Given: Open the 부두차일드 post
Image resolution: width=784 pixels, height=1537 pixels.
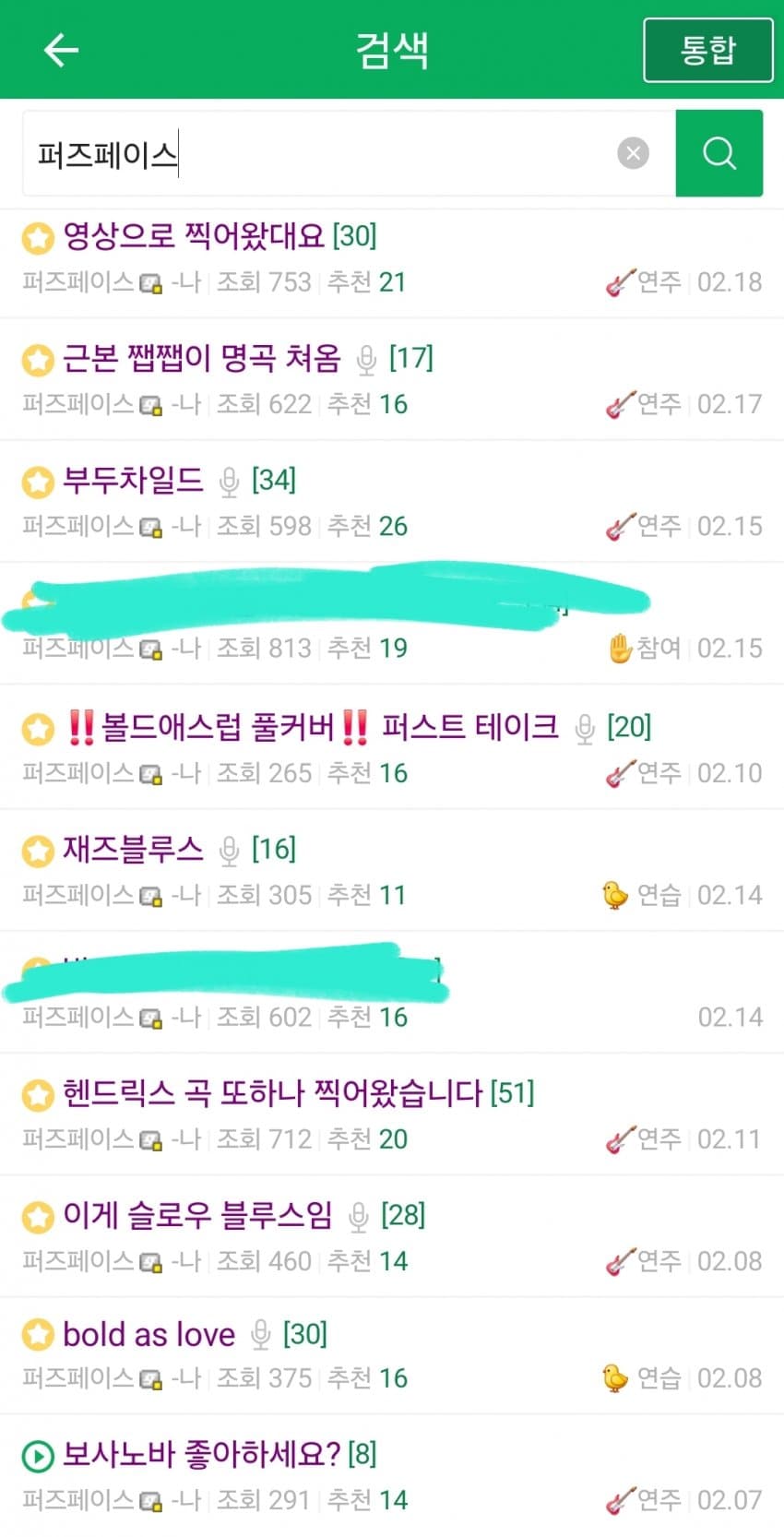Looking at the screenshot, I should [133, 480].
